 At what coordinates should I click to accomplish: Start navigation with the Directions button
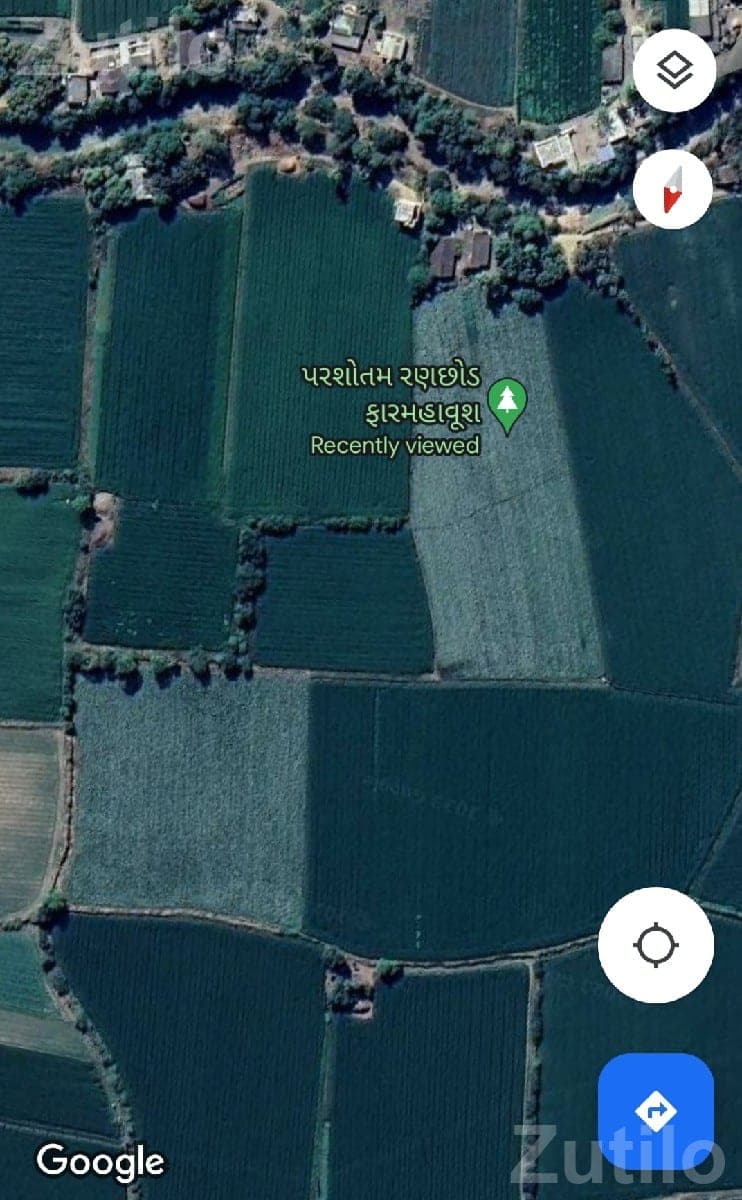(x=656, y=1108)
